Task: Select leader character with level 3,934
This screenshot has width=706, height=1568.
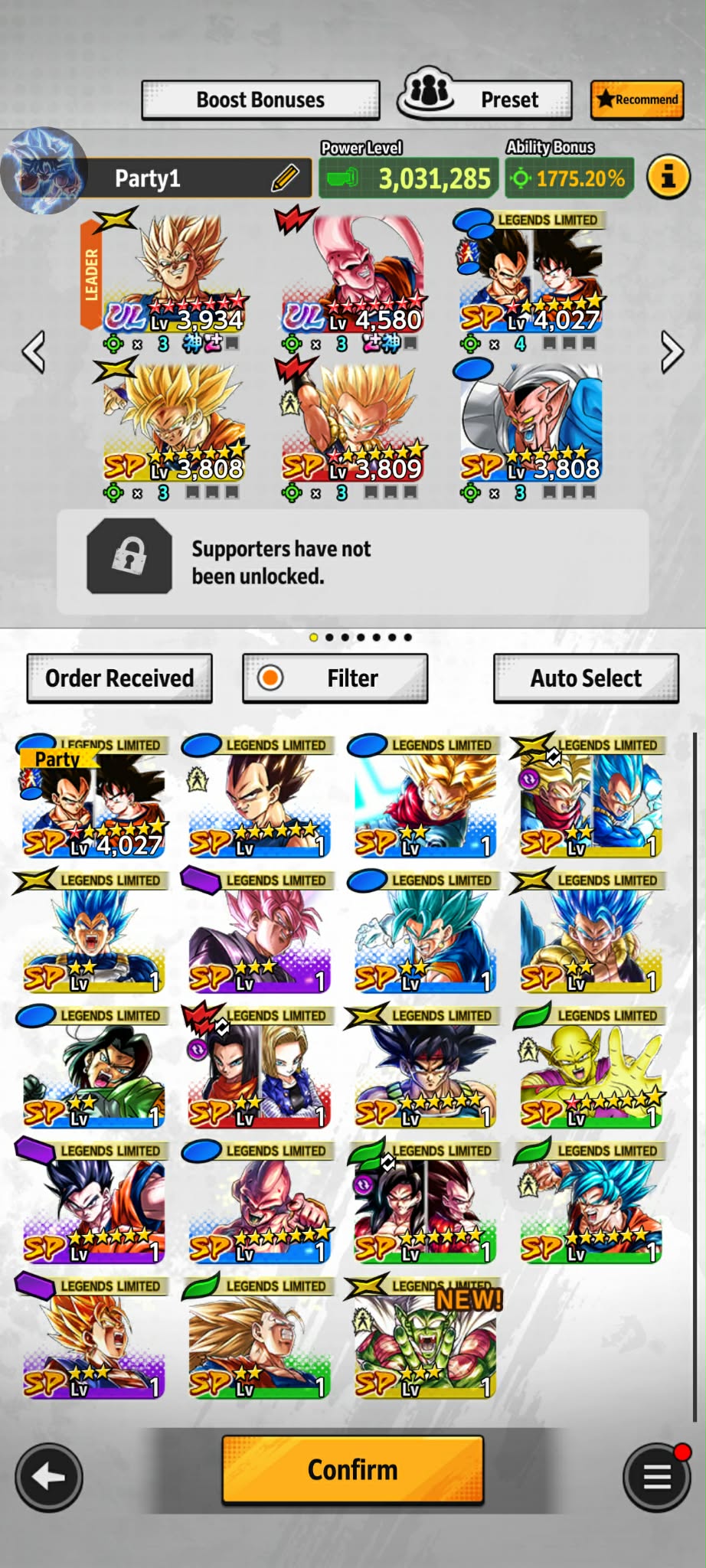Action: click(175, 276)
